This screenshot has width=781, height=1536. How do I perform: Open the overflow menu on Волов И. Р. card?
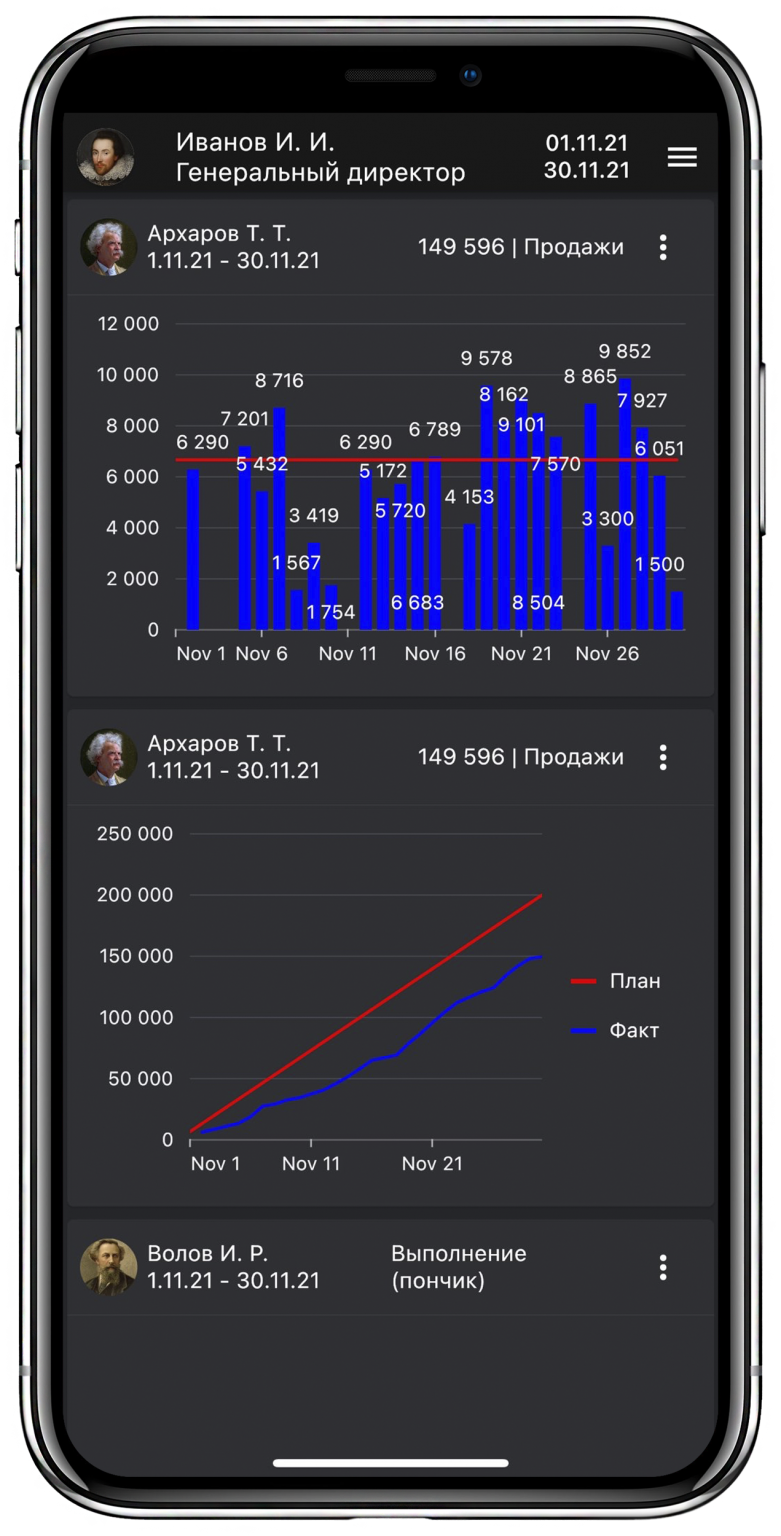click(663, 1267)
